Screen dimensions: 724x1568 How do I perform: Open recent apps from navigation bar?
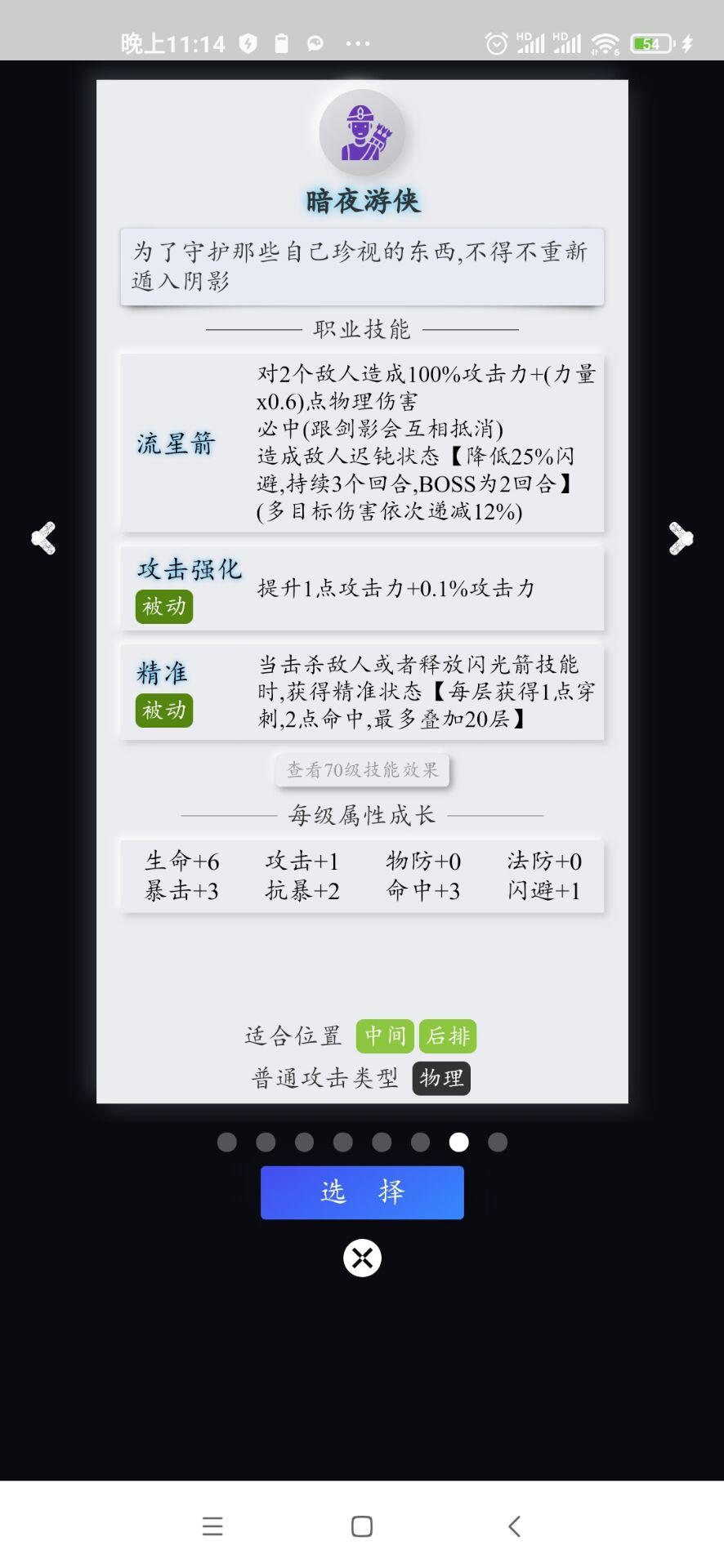click(x=212, y=1526)
